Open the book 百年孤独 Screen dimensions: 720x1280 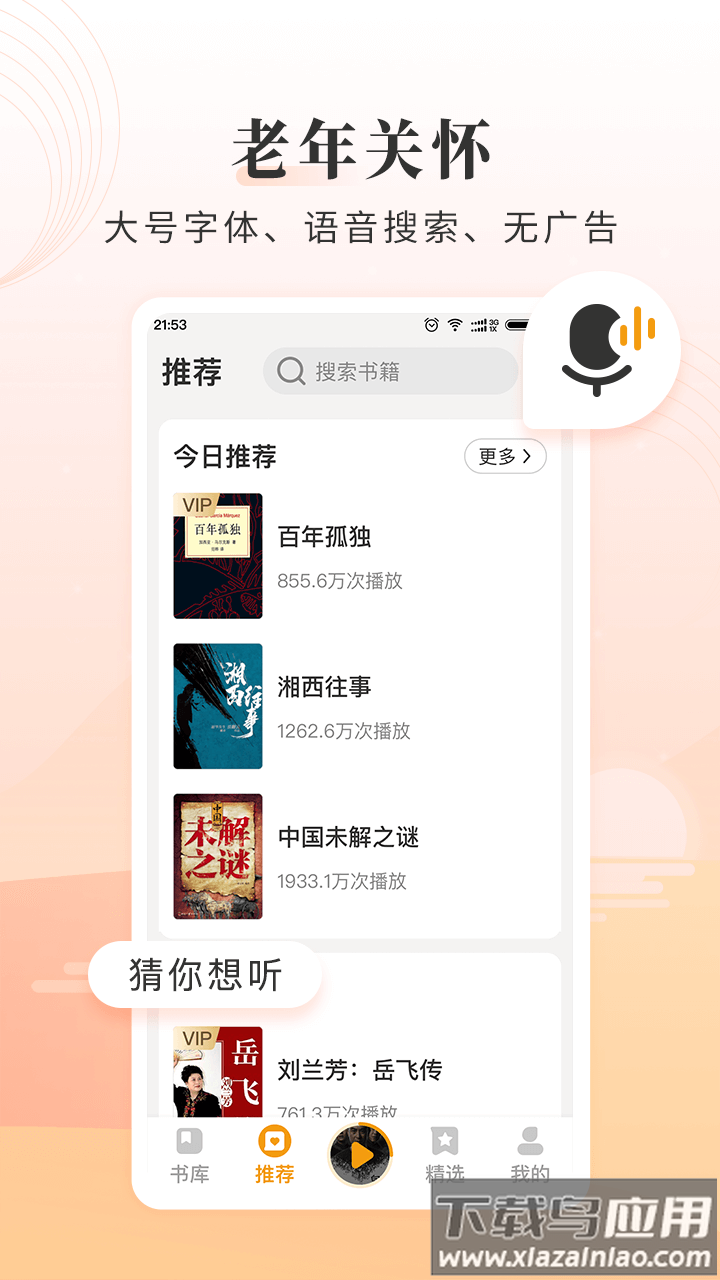tap(218, 556)
